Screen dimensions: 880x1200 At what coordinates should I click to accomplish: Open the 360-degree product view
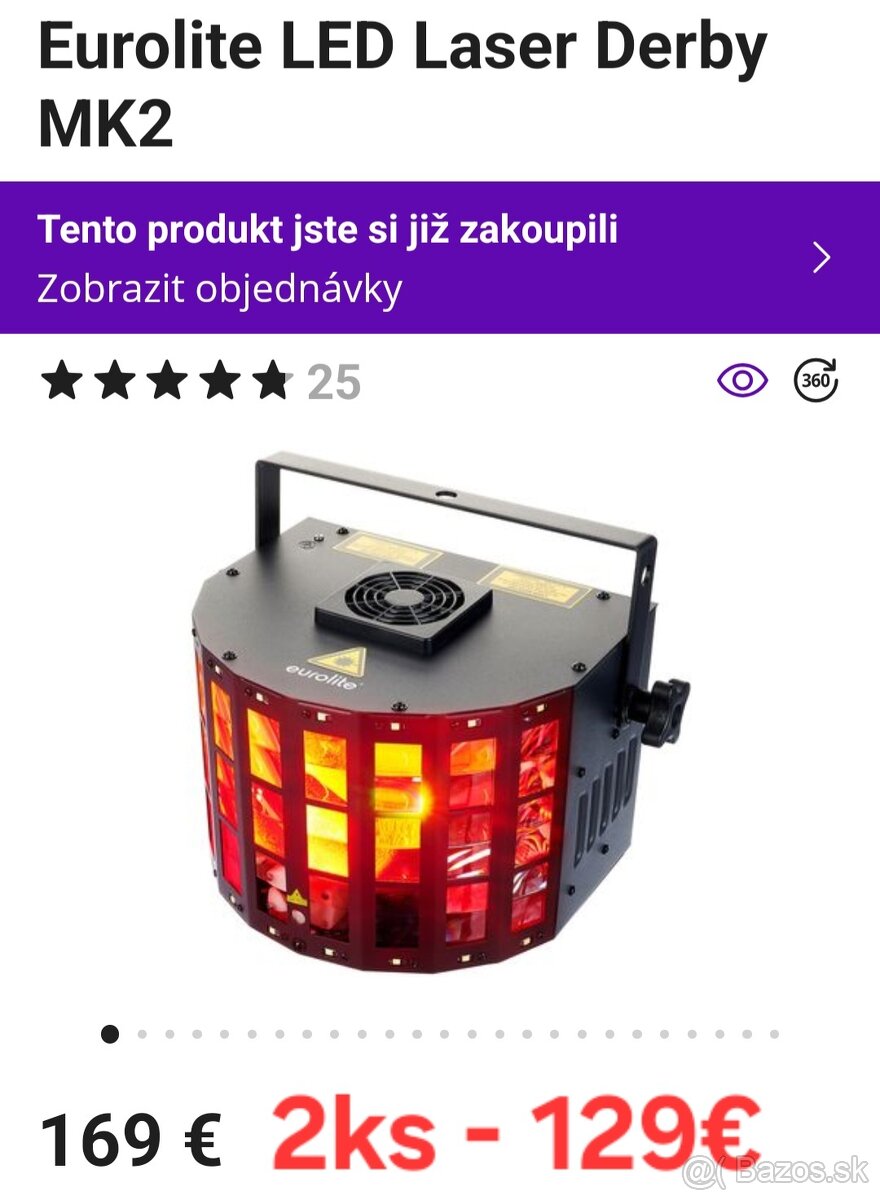click(x=816, y=380)
